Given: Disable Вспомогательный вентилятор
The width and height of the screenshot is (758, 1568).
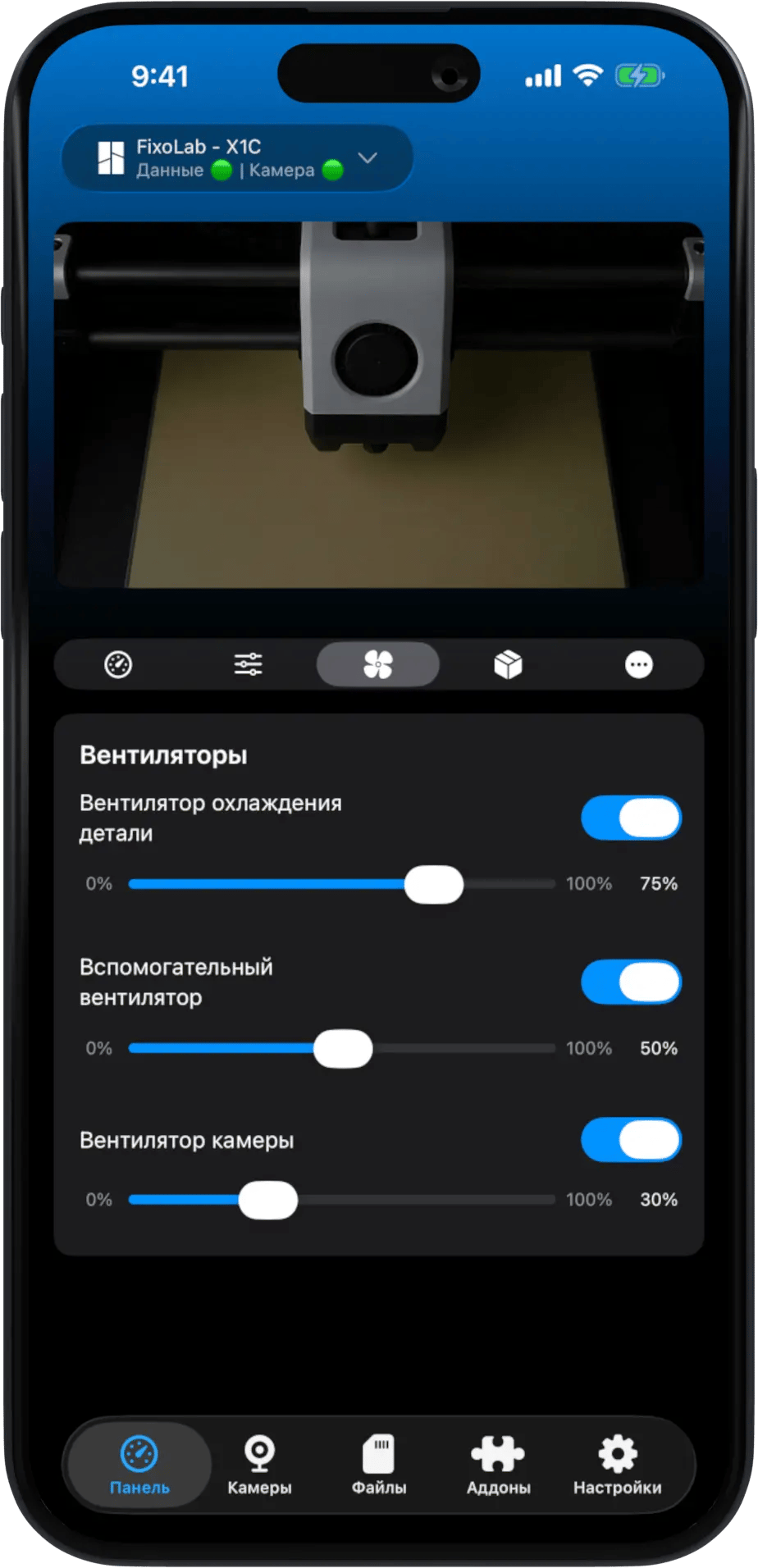Looking at the screenshot, I should pos(631,982).
